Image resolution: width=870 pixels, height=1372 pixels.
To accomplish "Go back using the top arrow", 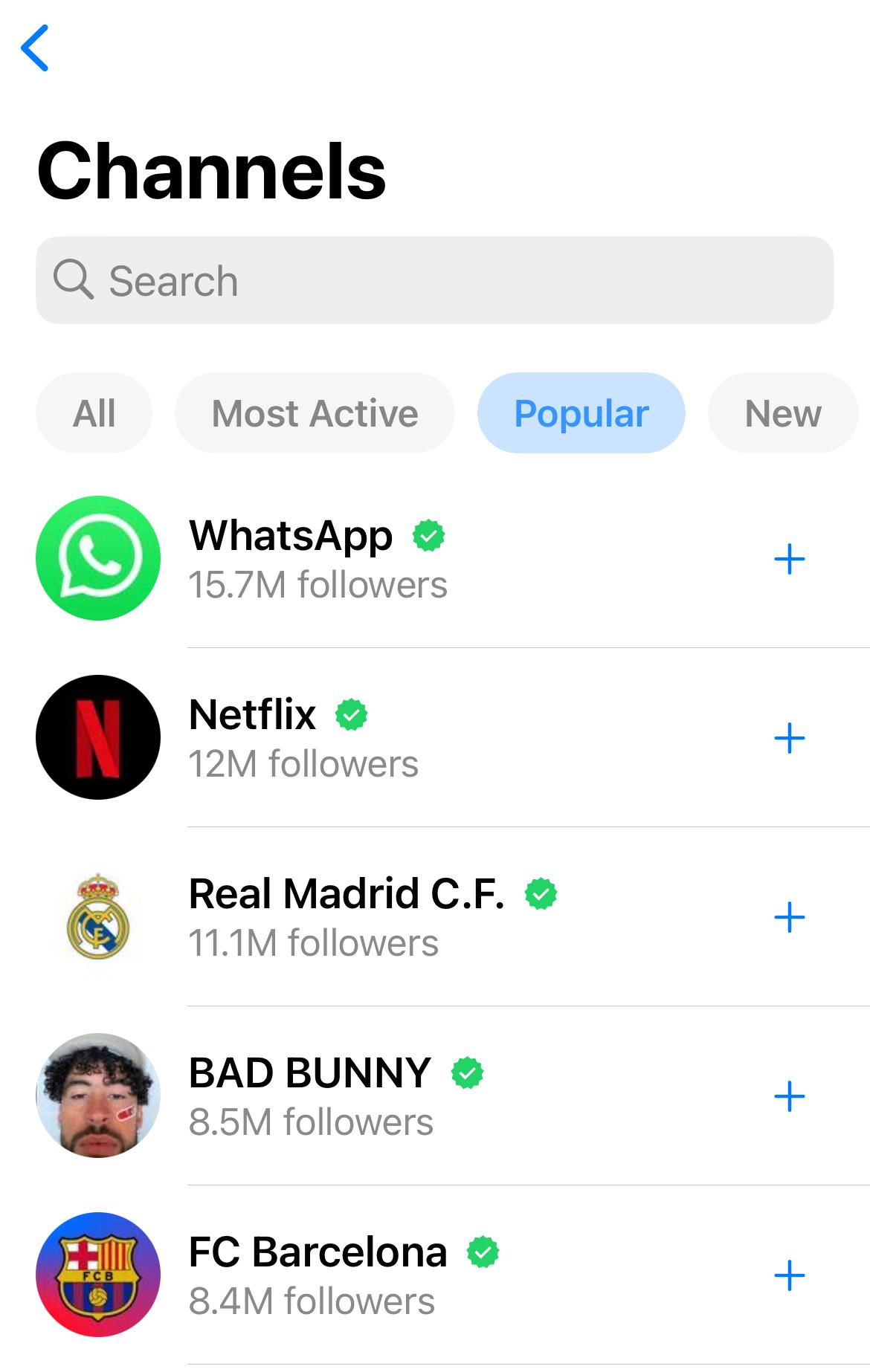I will 35,48.
